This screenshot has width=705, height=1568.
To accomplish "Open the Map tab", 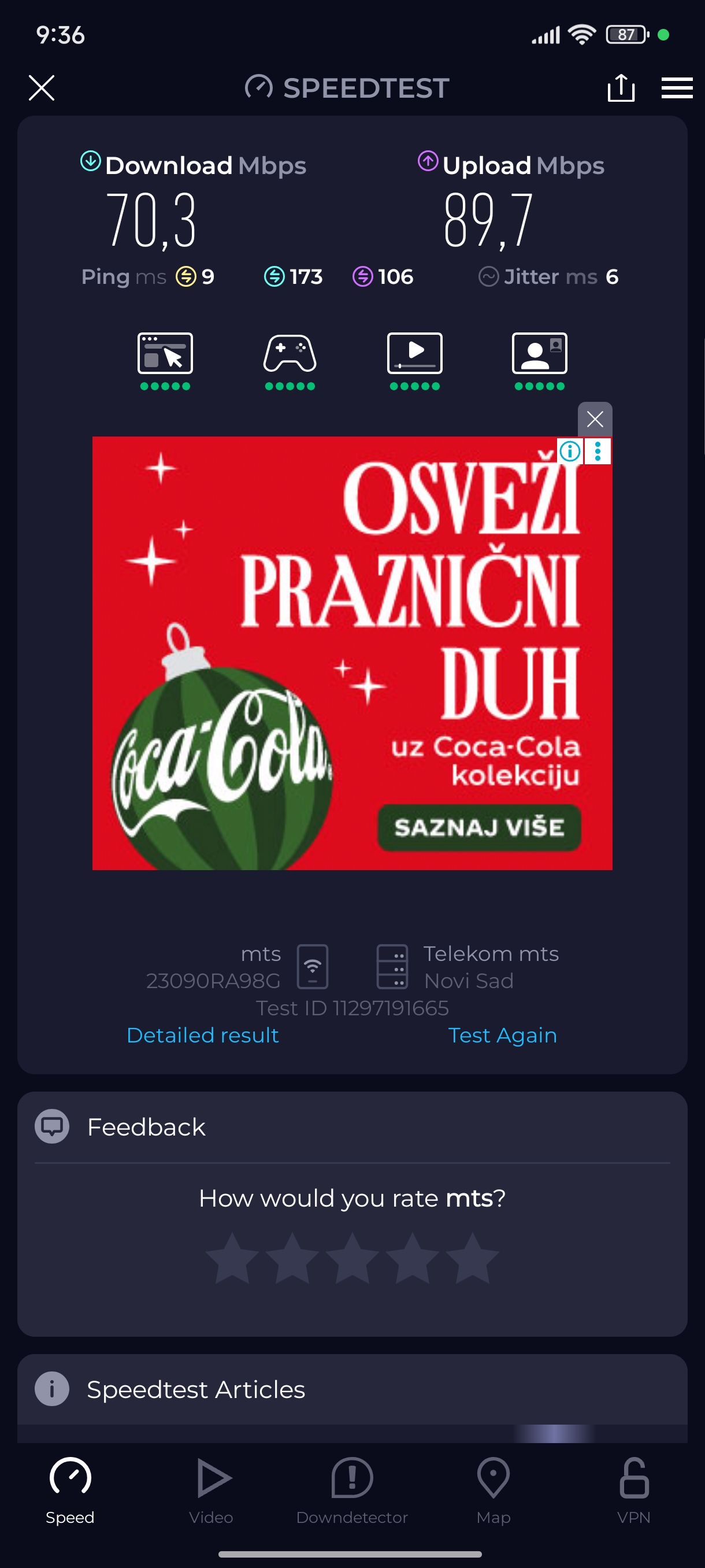I will tap(493, 1489).
